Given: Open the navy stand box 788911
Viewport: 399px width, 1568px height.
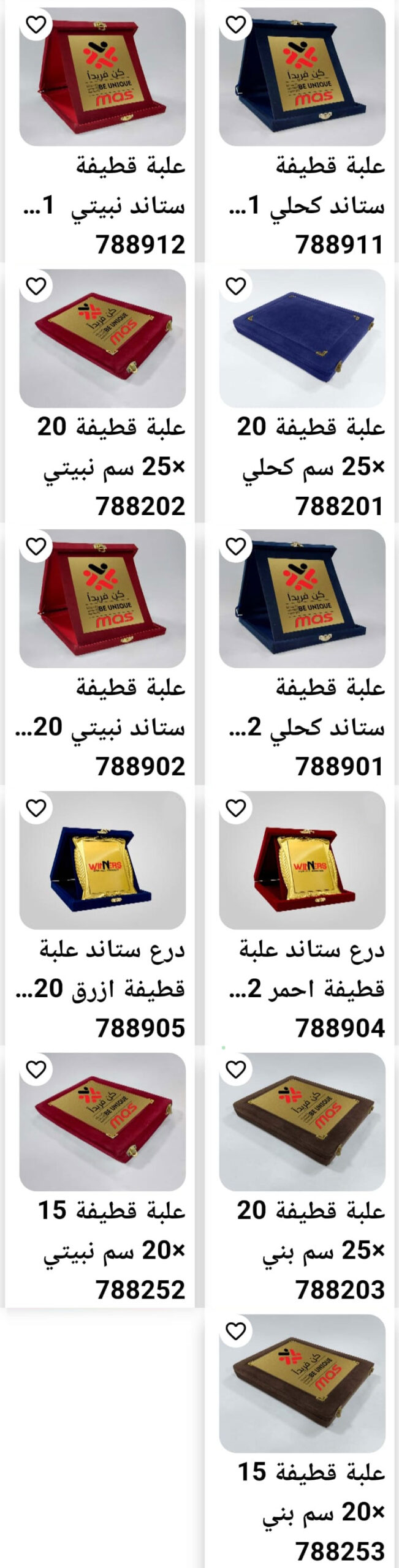Looking at the screenshot, I should click(302, 77).
